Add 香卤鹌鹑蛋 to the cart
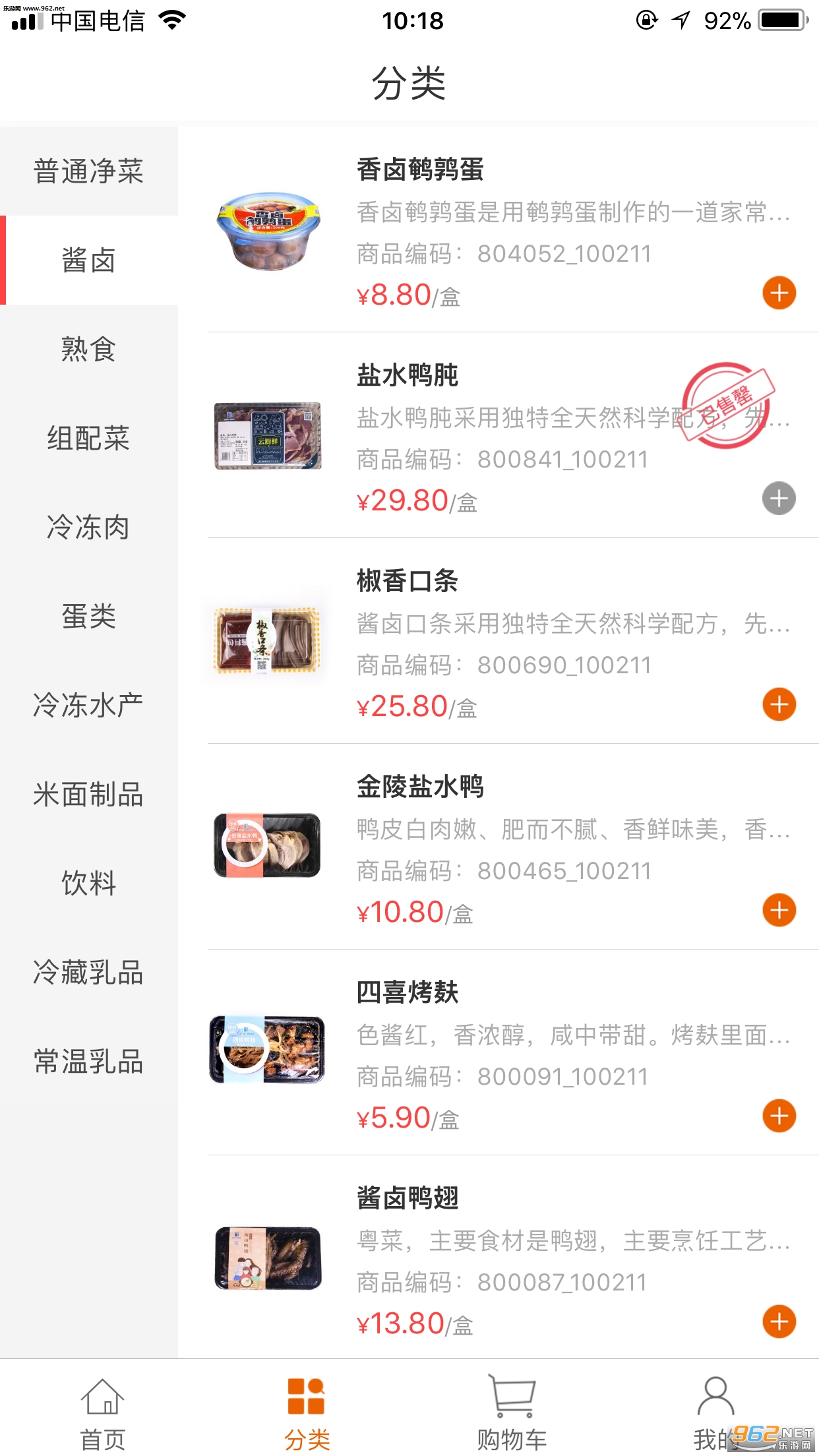The image size is (819, 1456). pyautogui.click(x=779, y=293)
